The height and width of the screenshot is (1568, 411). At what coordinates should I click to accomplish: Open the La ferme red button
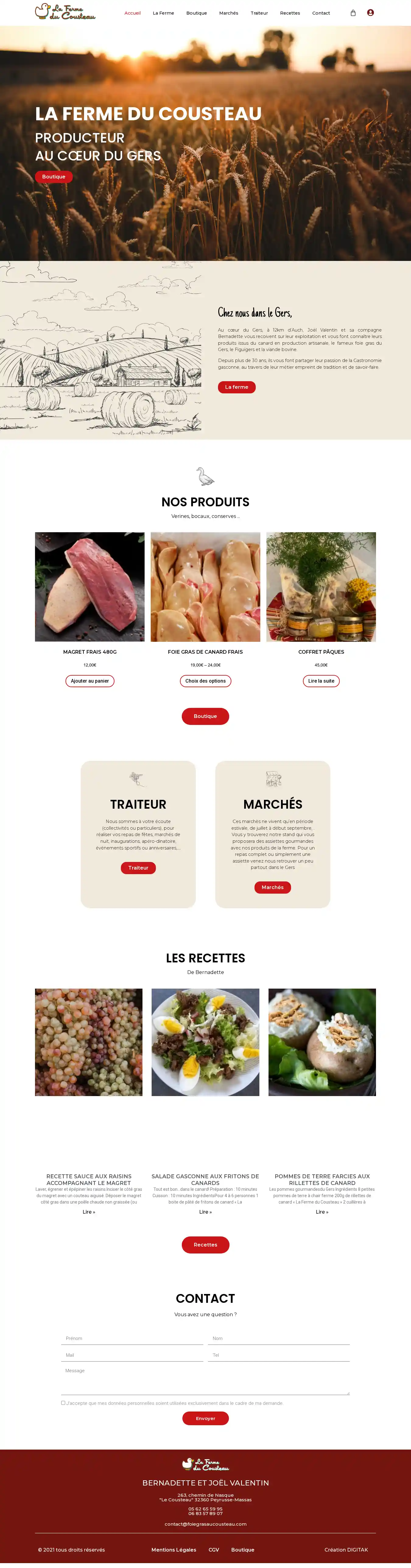pos(236,387)
